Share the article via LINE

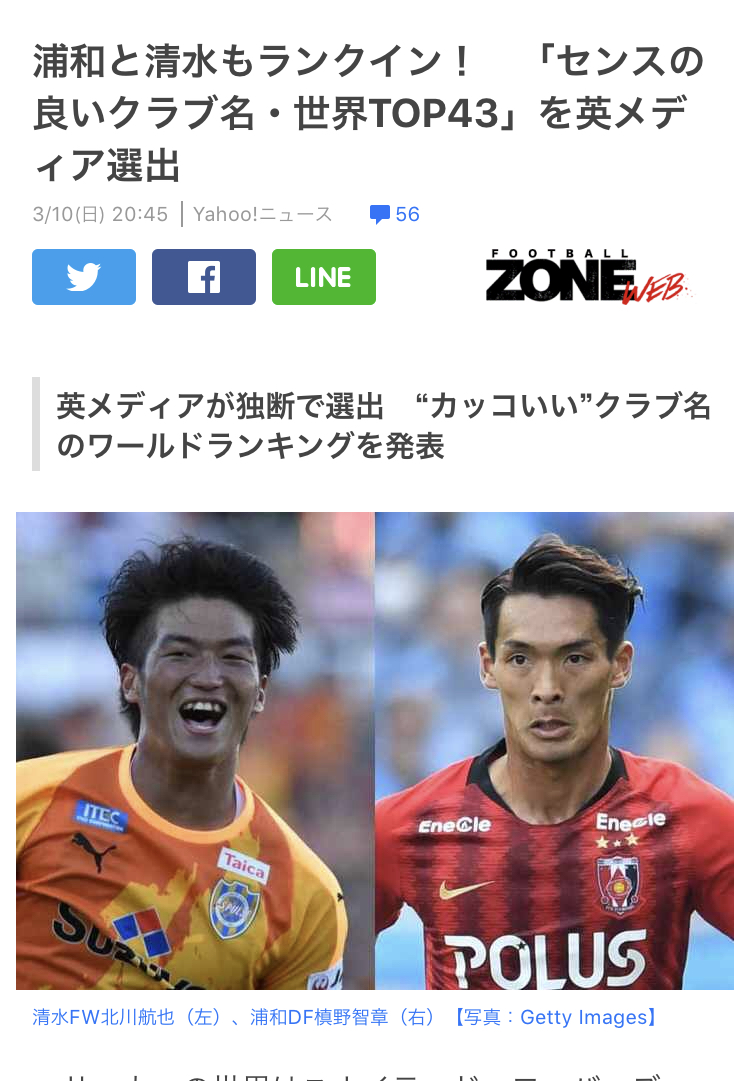[324, 277]
